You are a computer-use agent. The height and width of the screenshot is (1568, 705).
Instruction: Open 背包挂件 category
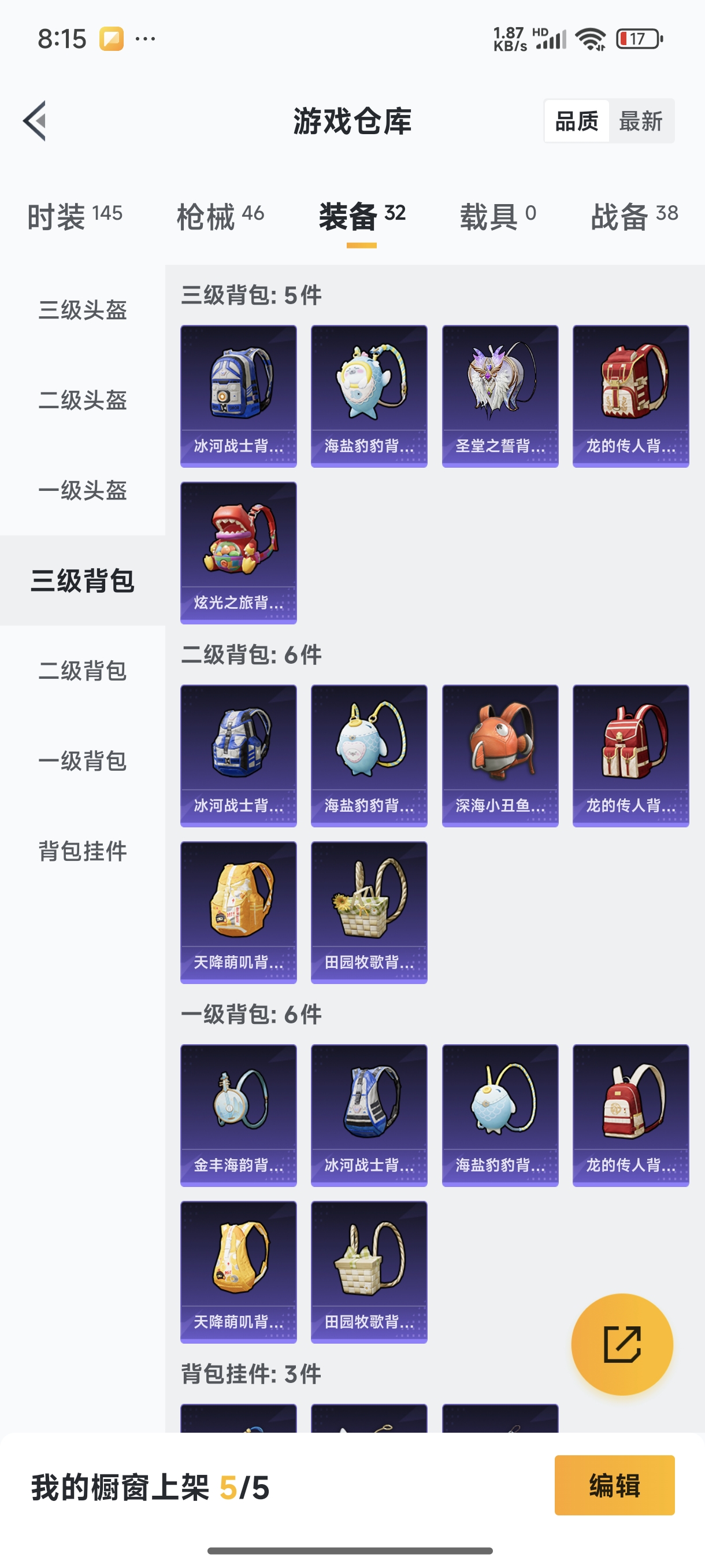83,850
